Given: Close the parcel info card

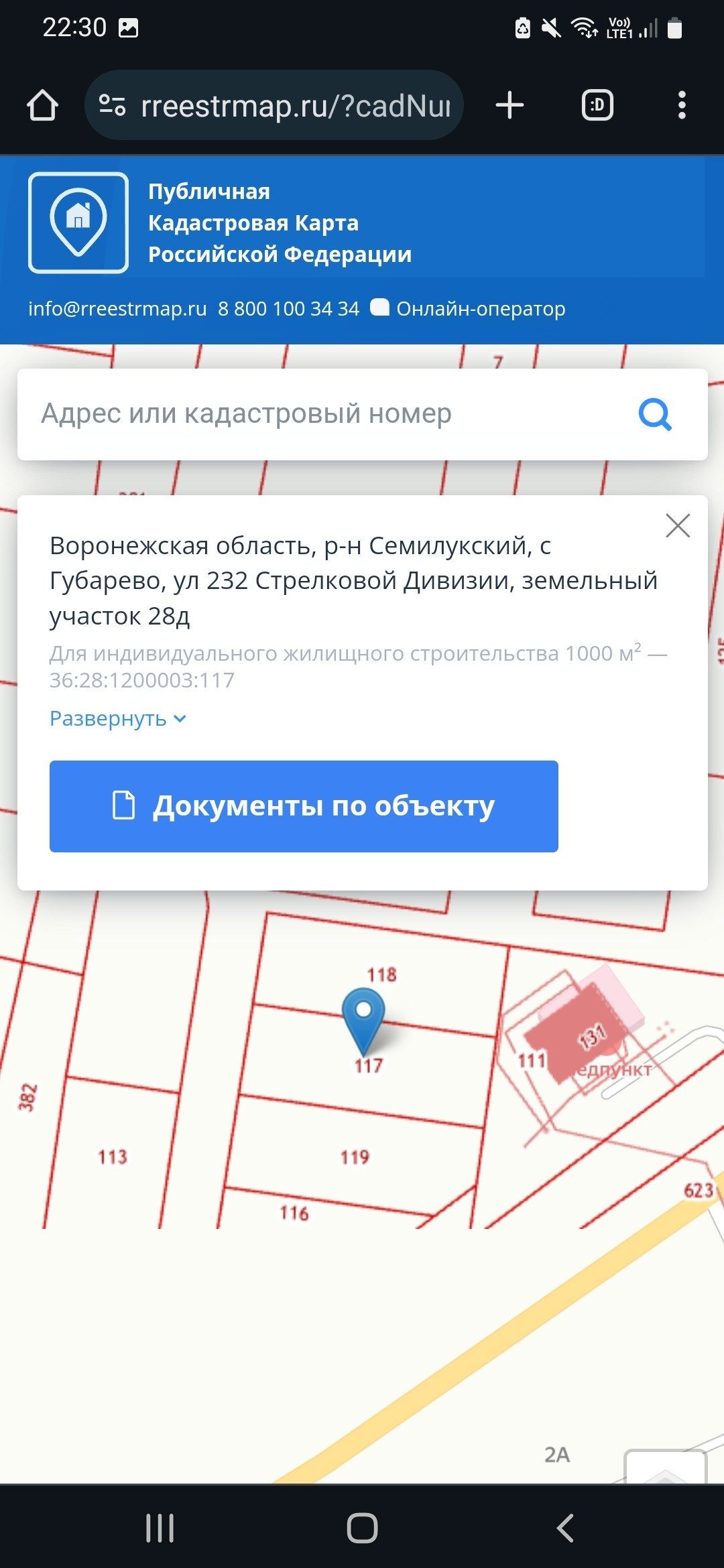Looking at the screenshot, I should pos(678,526).
